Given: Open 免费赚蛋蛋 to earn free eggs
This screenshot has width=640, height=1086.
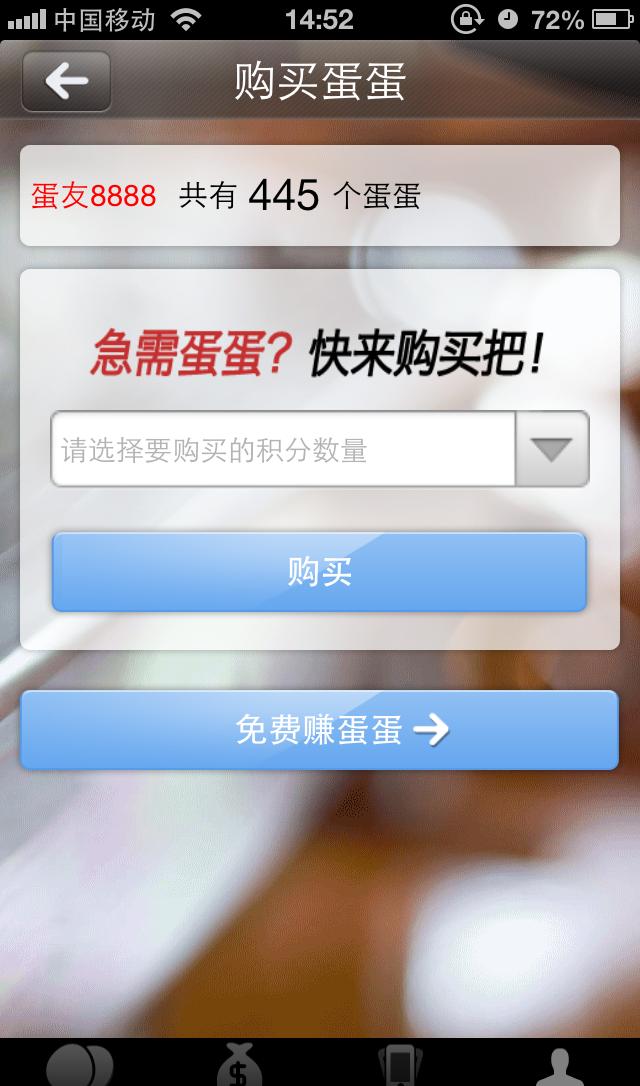Looking at the screenshot, I should [319, 730].
